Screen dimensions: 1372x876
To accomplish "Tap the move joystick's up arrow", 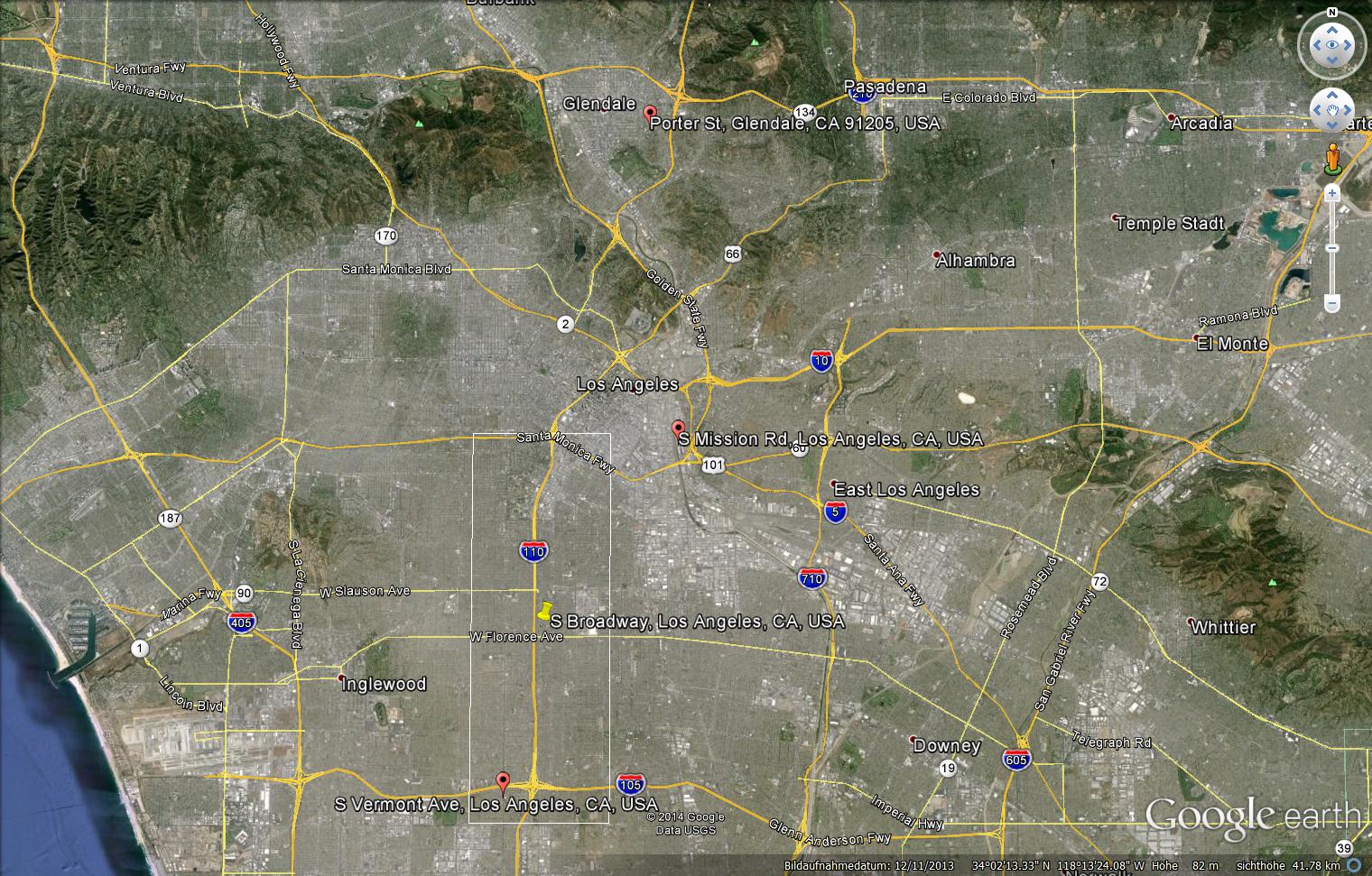I will [x=1331, y=95].
